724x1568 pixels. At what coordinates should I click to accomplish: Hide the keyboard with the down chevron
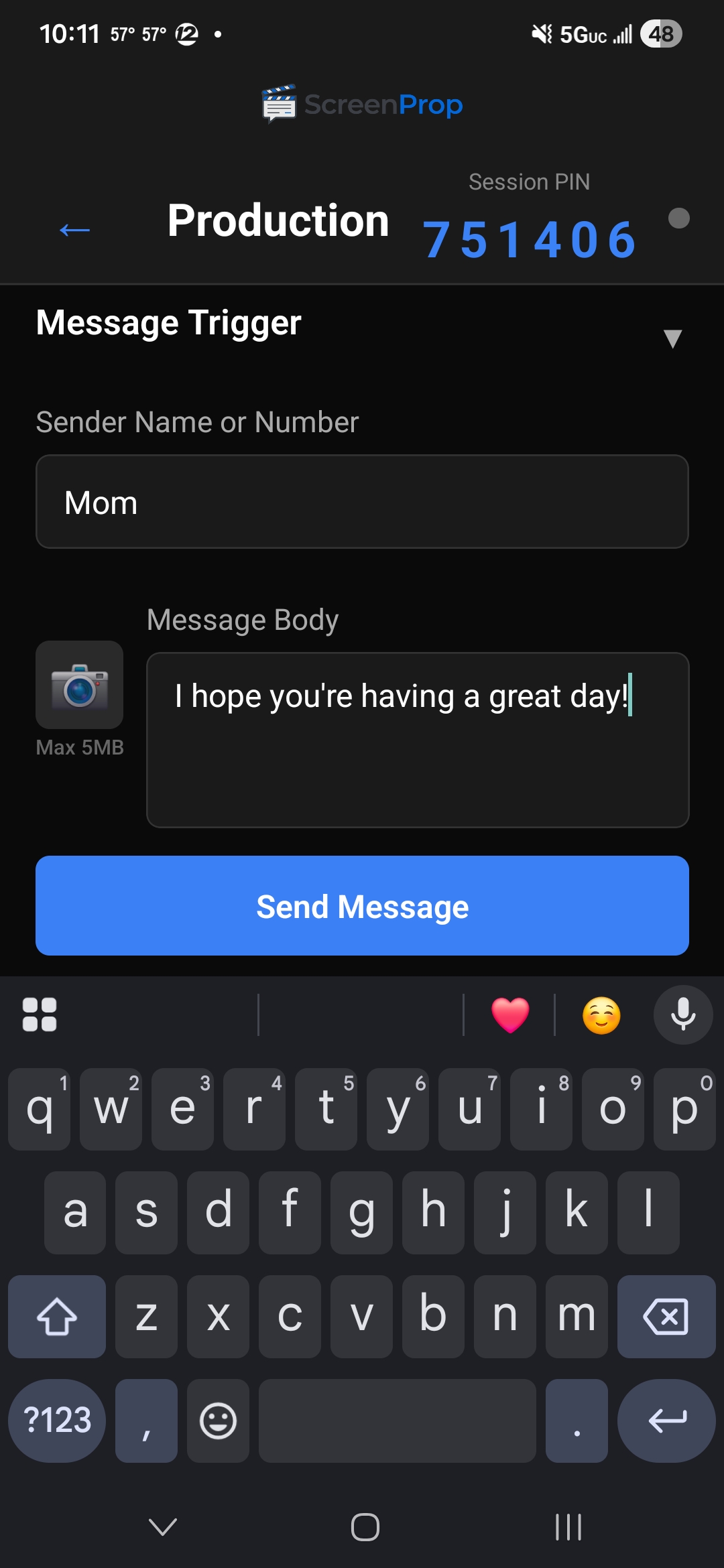tap(163, 1527)
